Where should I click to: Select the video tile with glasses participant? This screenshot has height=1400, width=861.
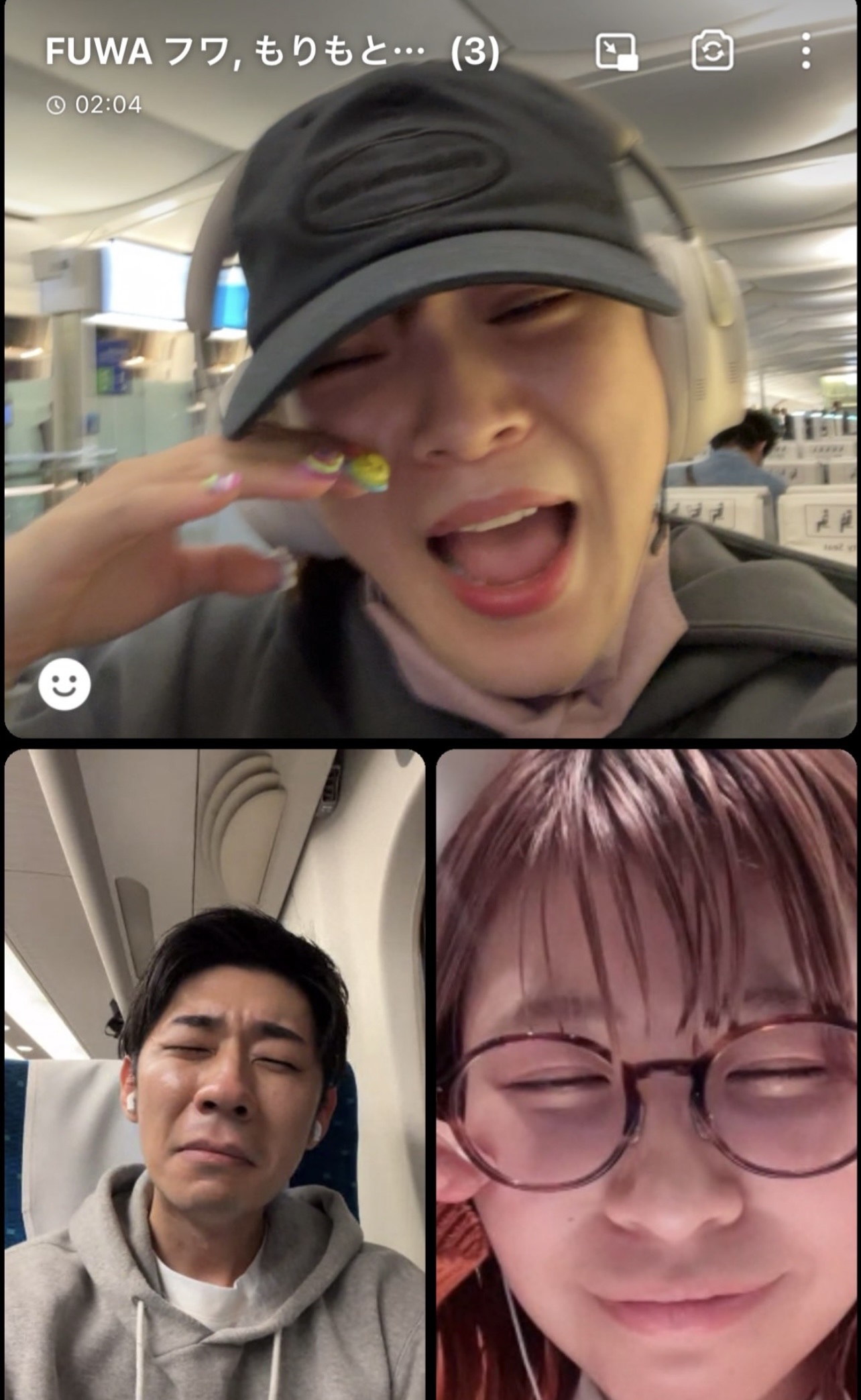[646, 1075]
